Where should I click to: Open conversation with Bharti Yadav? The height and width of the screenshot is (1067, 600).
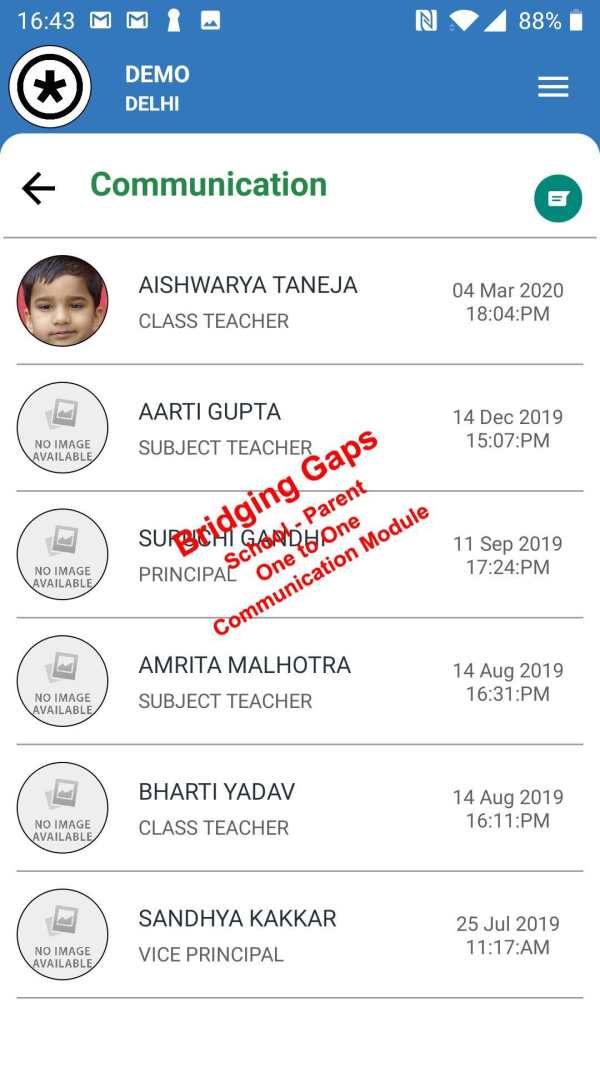coord(300,808)
